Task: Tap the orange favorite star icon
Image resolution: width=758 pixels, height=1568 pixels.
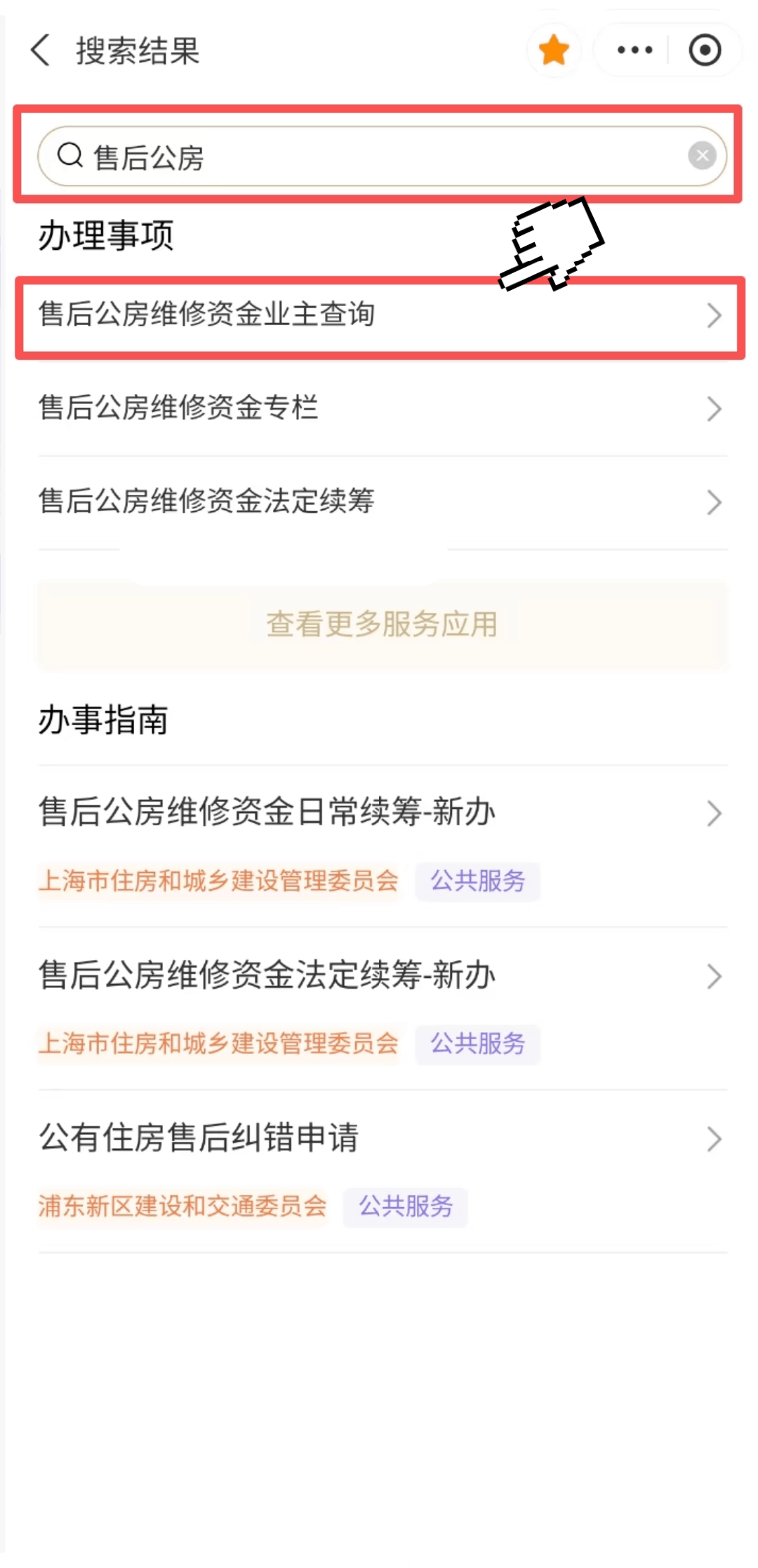Action: click(x=554, y=51)
